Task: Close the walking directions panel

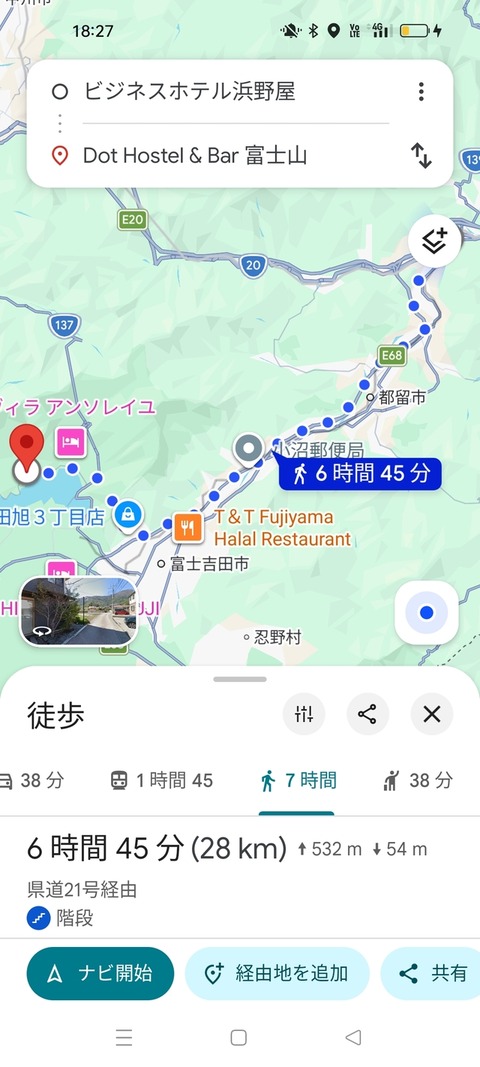Action: [432, 714]
